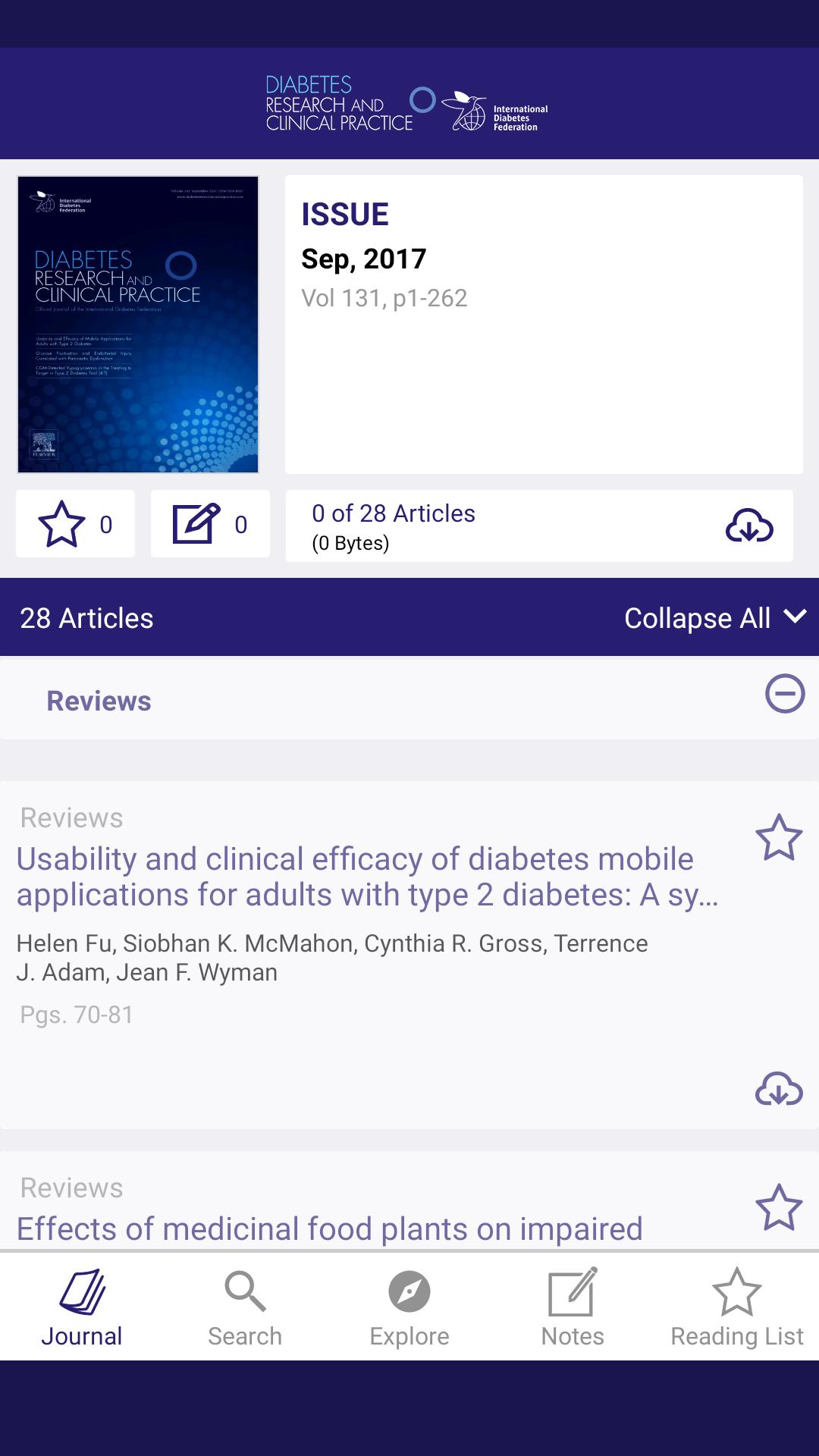Download the diabetes mobile applications article
This screenshot has width=819, height=1456.
(778, 1089)
